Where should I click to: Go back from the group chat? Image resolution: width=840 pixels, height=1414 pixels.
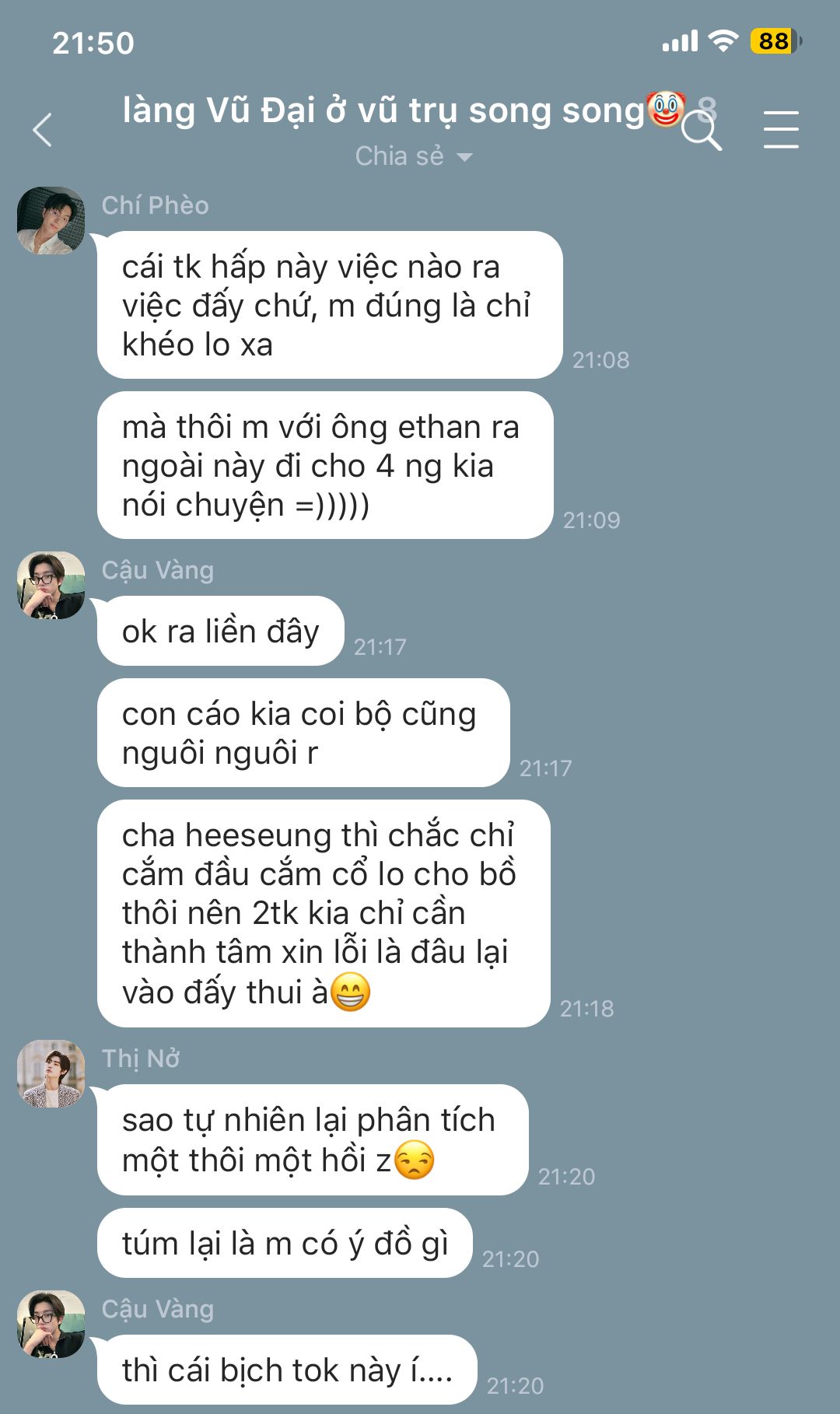(43, 130)
